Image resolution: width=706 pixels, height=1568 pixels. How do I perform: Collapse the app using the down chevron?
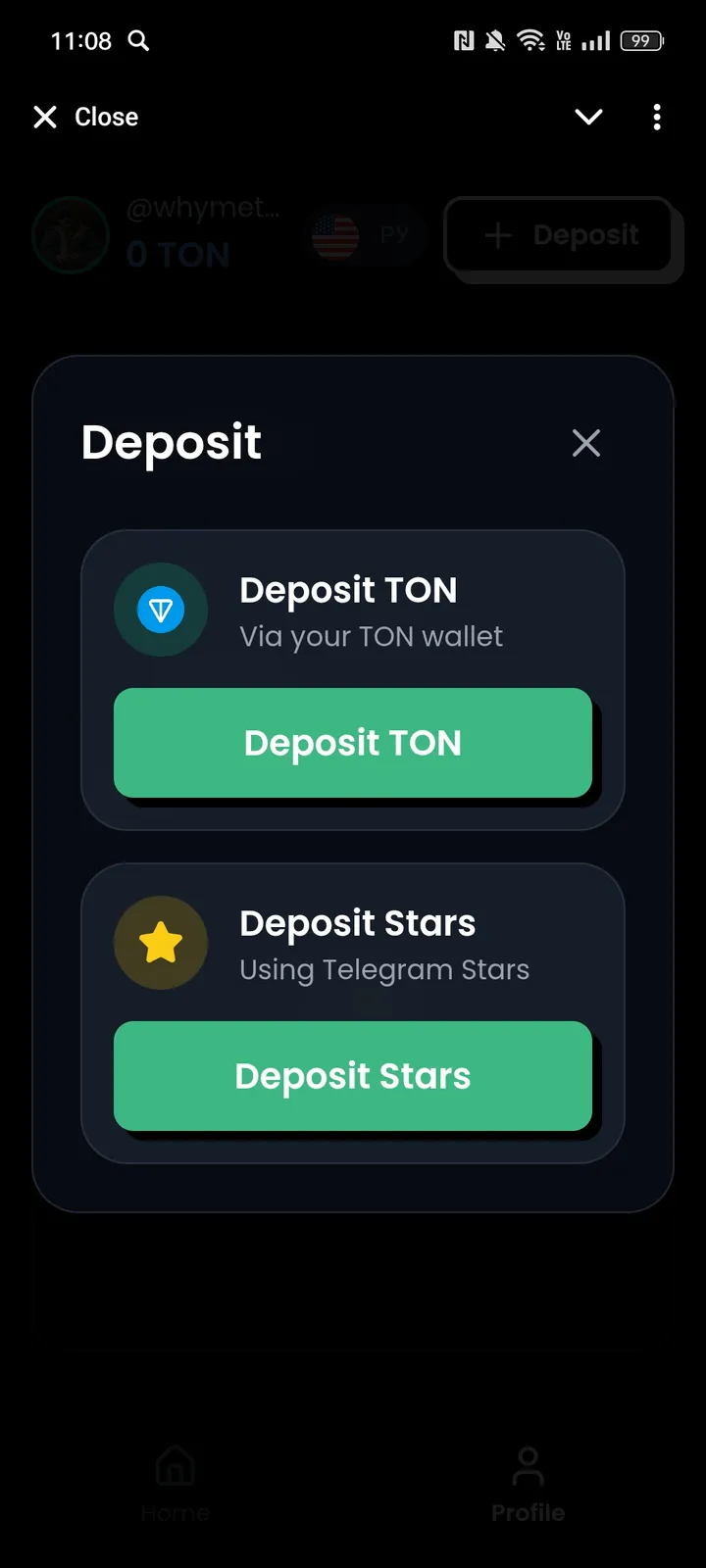(x=588, y=118)
